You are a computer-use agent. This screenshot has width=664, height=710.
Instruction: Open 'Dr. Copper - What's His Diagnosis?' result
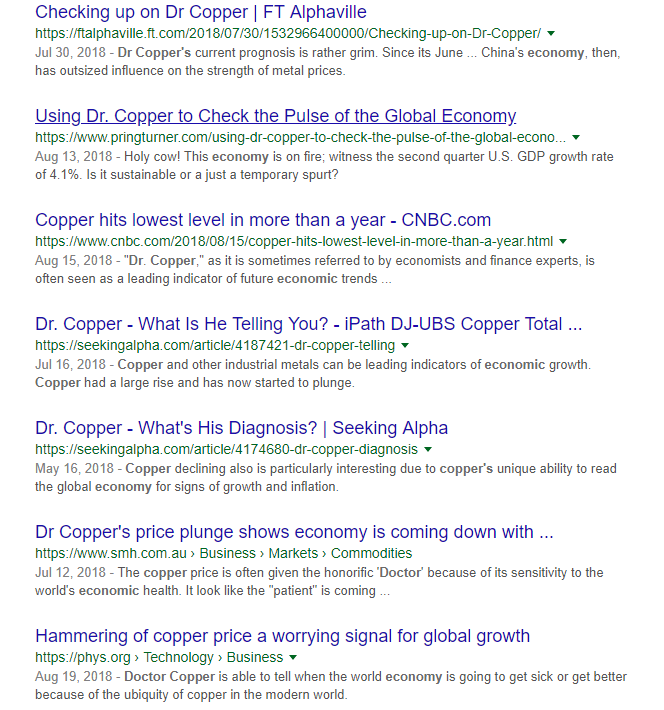(241, 428)
